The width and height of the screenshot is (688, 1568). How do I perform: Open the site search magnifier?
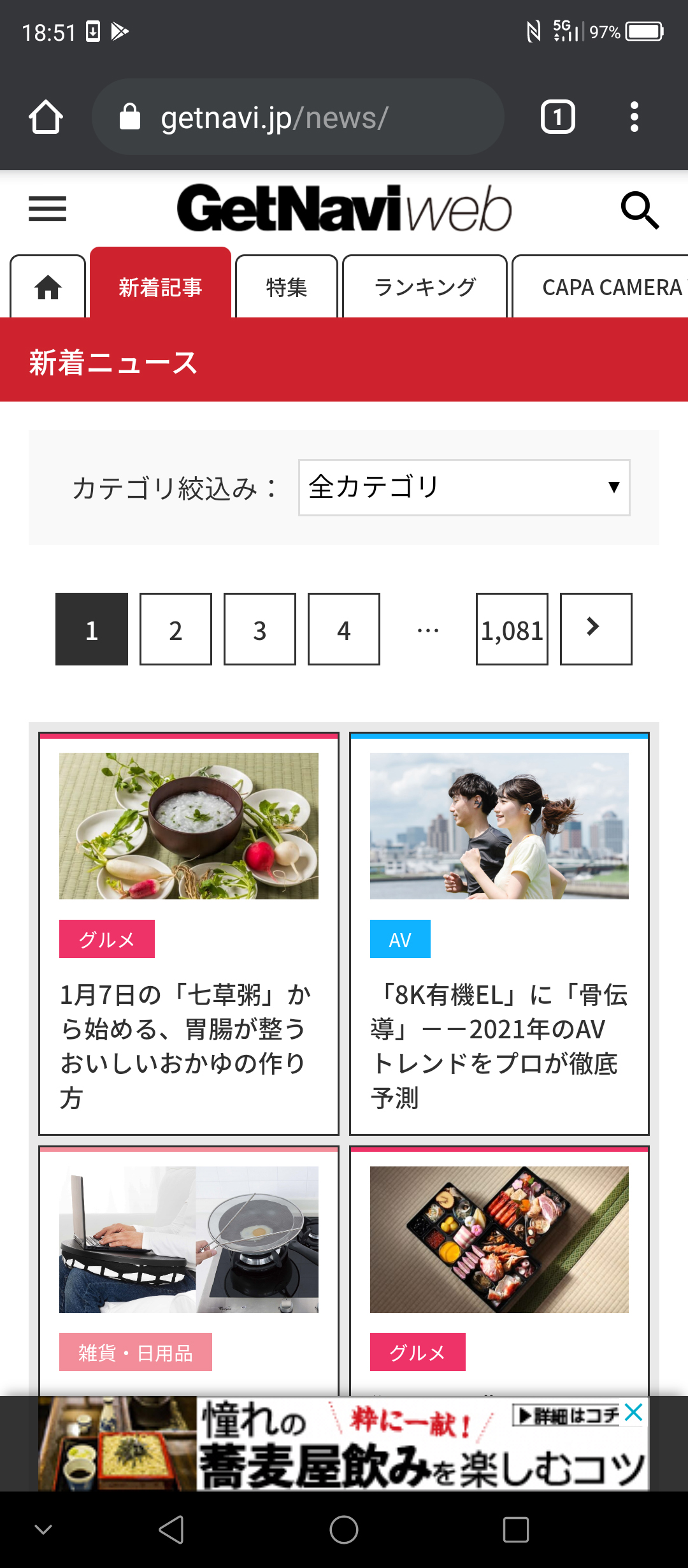point(640,210)
